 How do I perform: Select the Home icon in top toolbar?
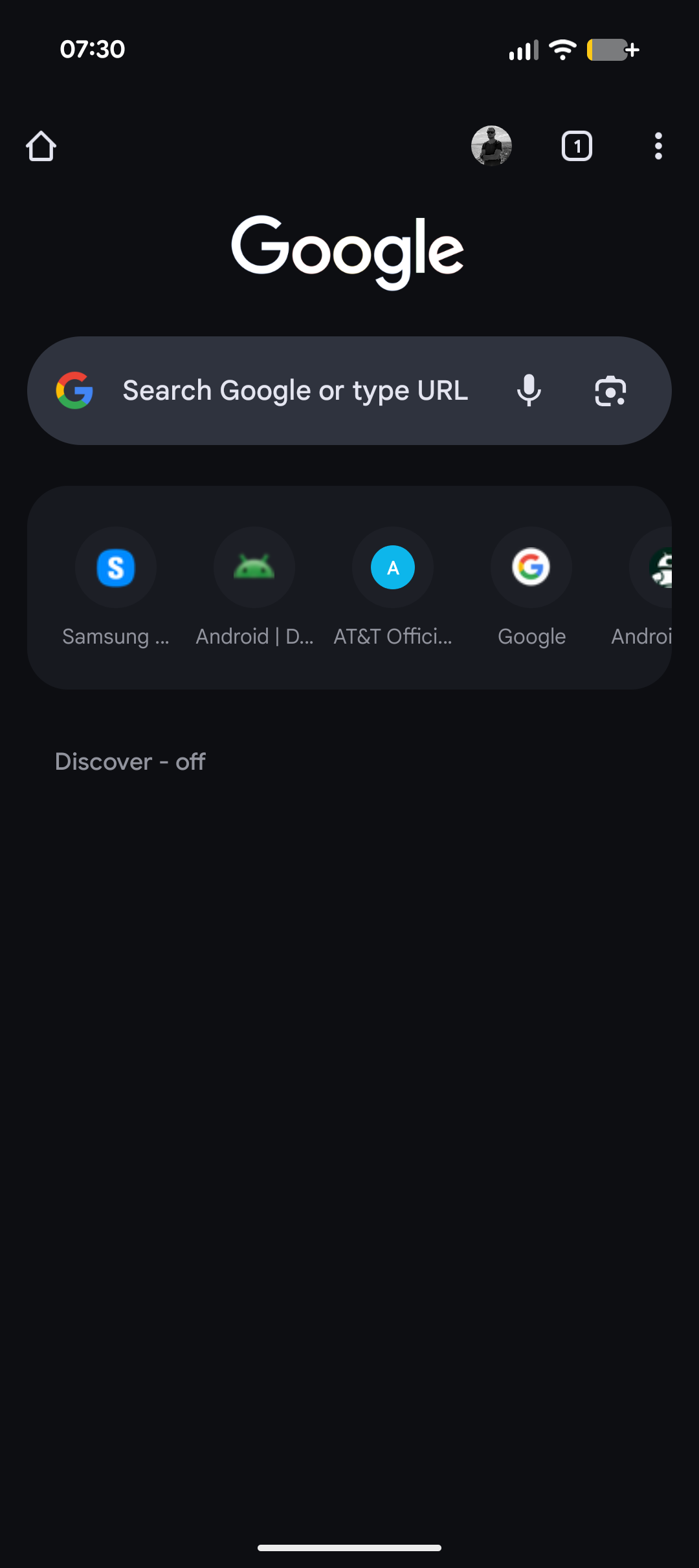point(41,146)
